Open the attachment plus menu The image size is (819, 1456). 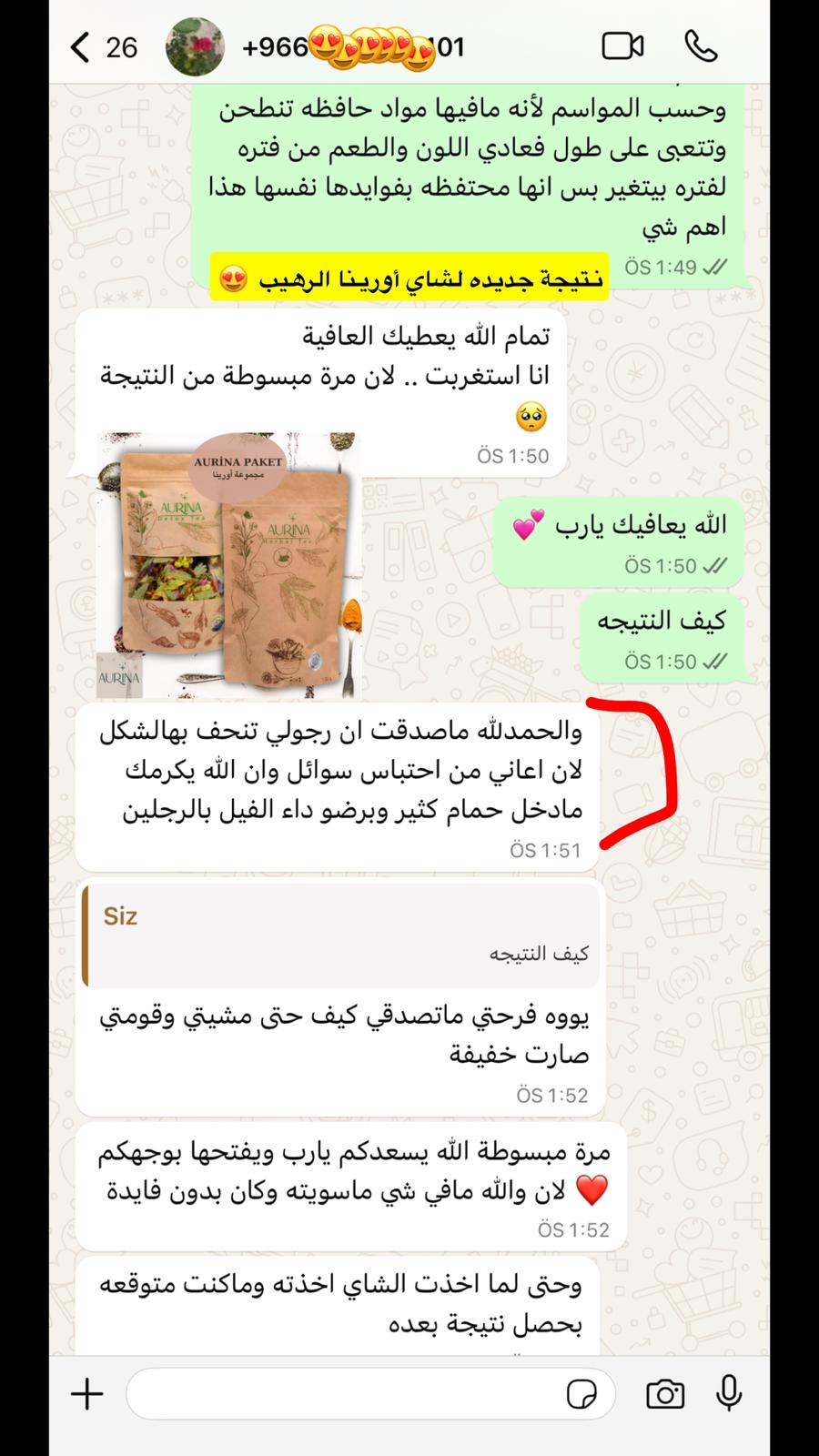pos(87,1393)
